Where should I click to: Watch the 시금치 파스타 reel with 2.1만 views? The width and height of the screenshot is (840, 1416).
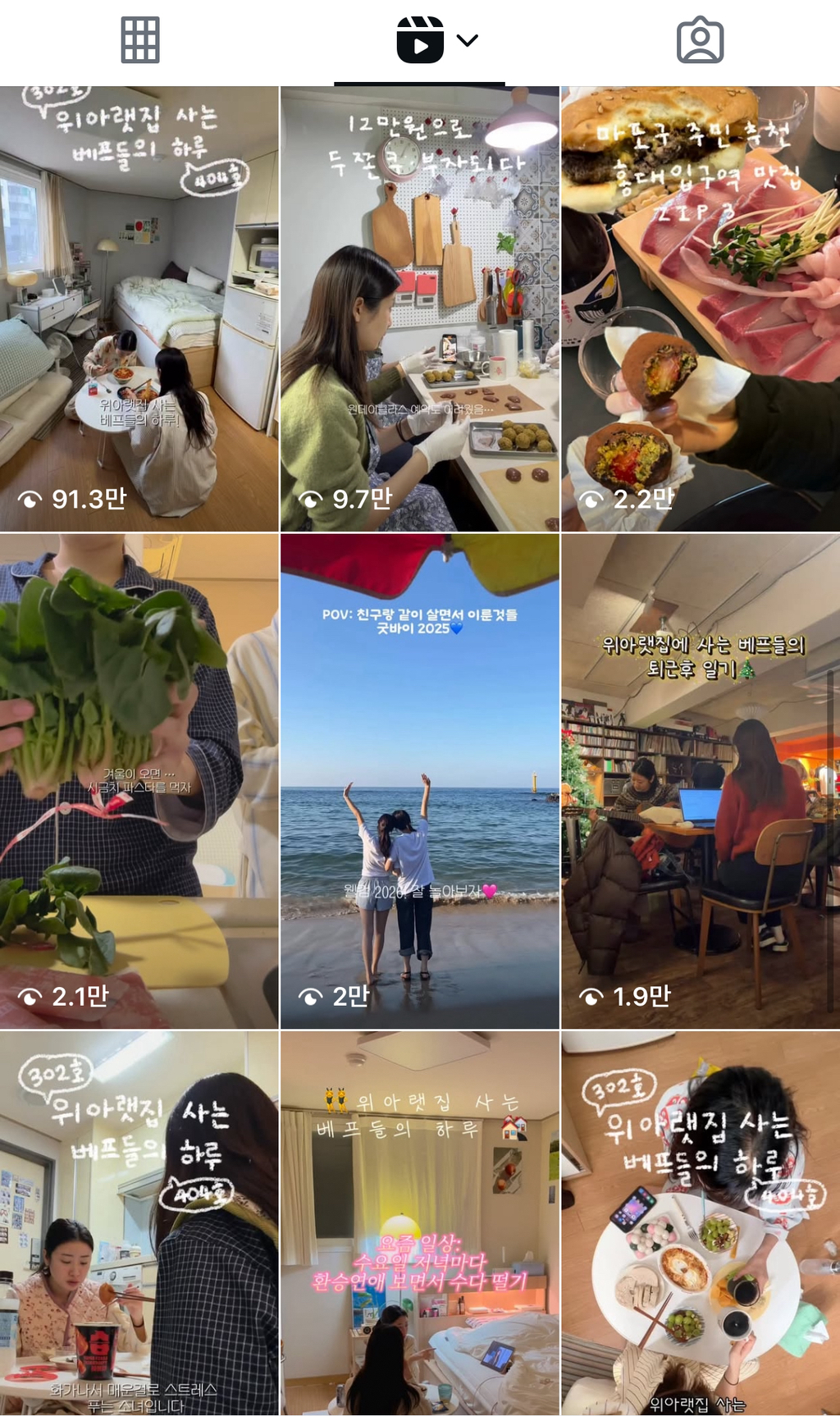point(139,781)
